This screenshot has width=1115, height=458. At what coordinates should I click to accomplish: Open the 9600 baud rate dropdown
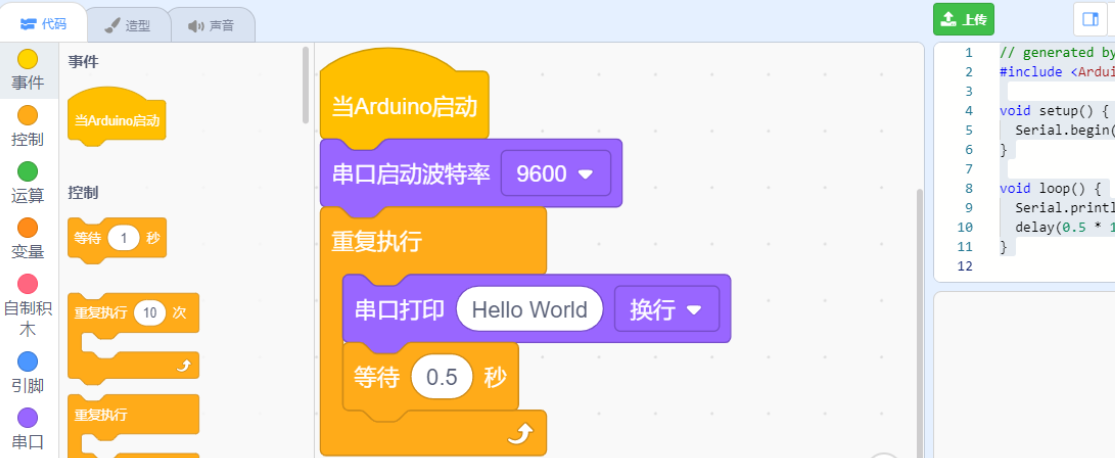coord(555,174)
